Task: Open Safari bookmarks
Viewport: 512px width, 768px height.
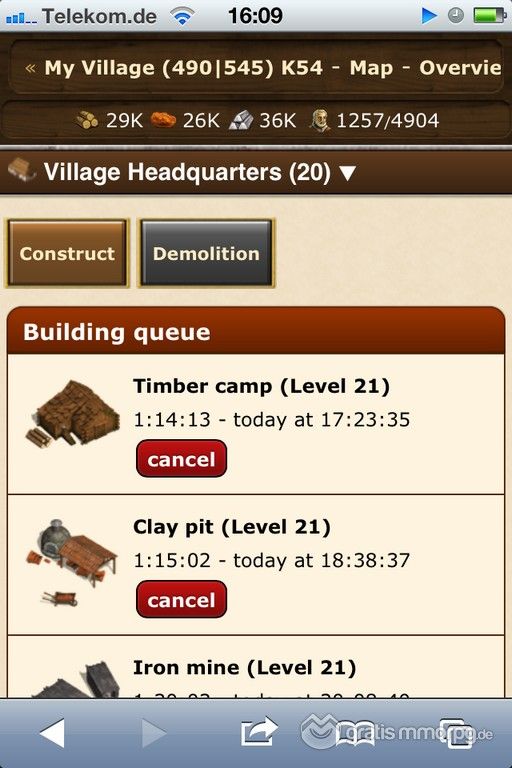Action: 355,733
